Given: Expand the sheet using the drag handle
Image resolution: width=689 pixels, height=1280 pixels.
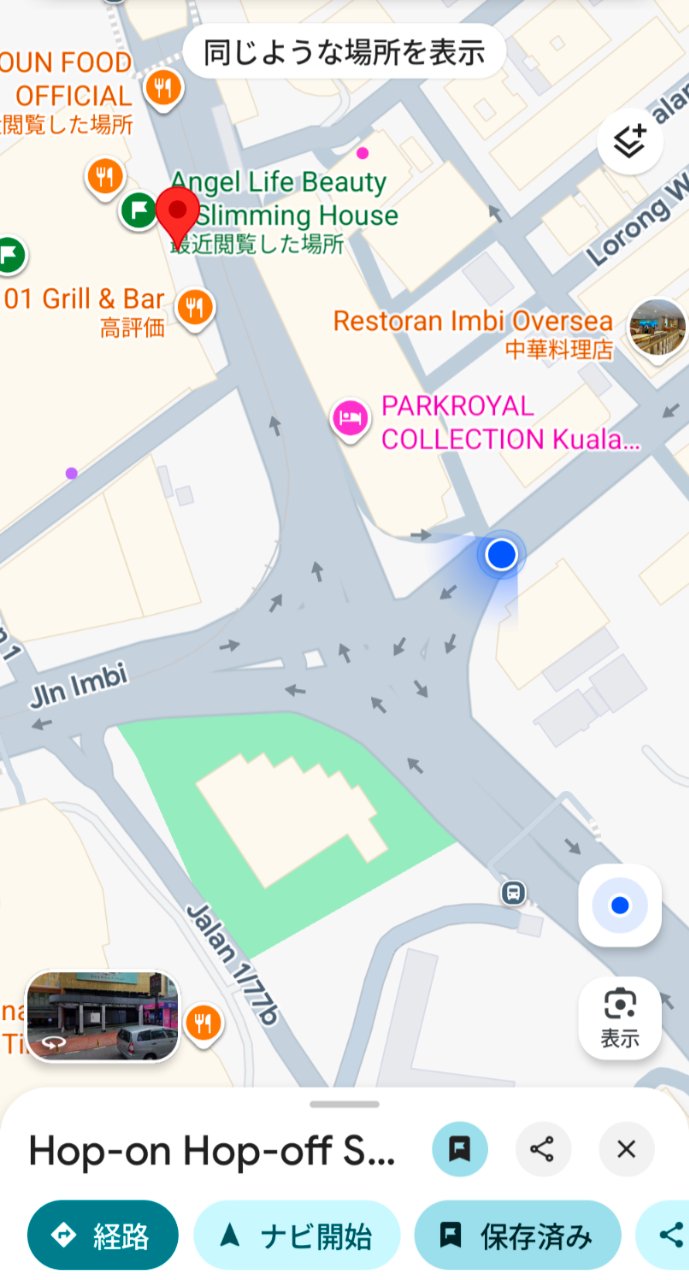Looking at the screenshot, I should click(344, 1104).
